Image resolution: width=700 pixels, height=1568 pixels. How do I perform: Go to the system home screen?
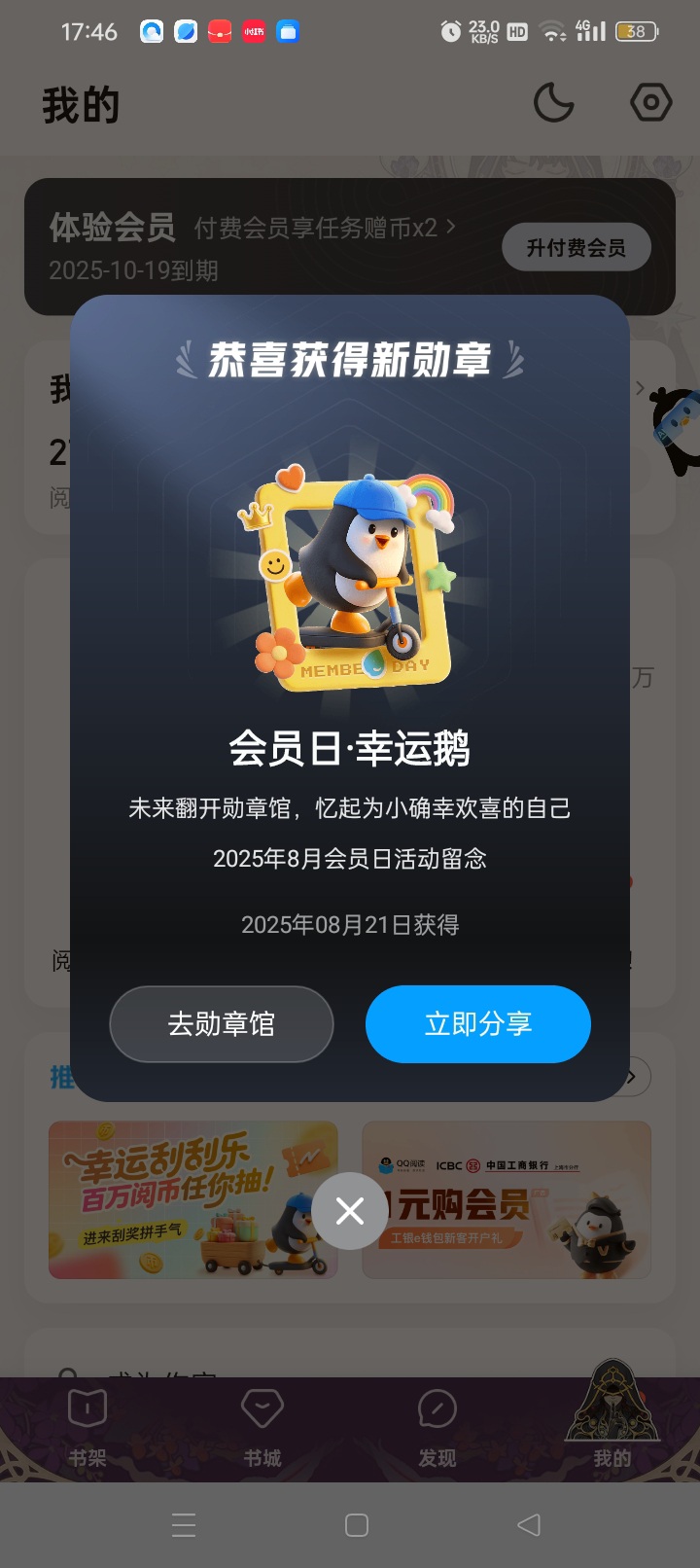pyautogui.click(x=357, y=1525)
